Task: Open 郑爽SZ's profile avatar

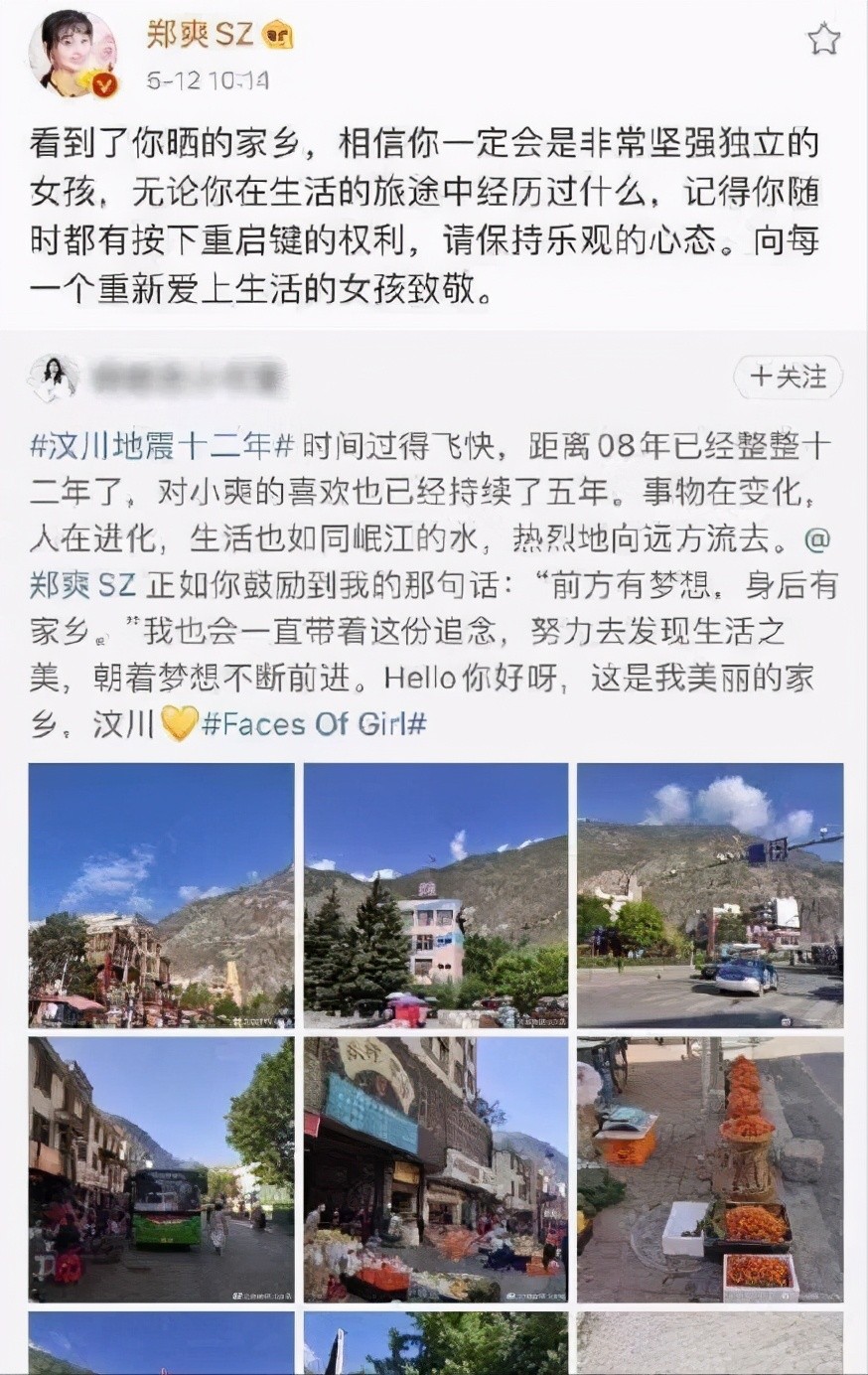Action: point(73,55)
